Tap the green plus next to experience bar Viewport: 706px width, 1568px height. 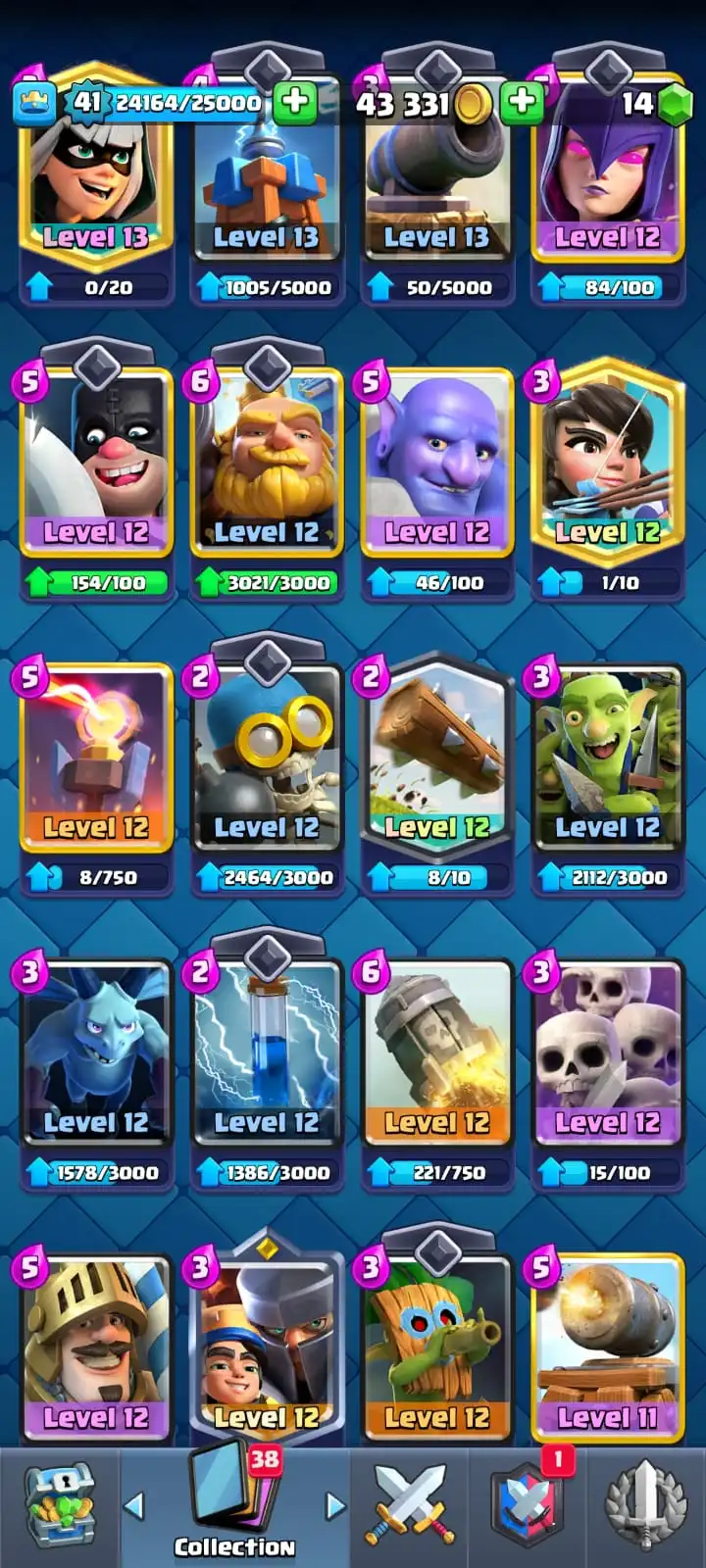coord(294,102)
